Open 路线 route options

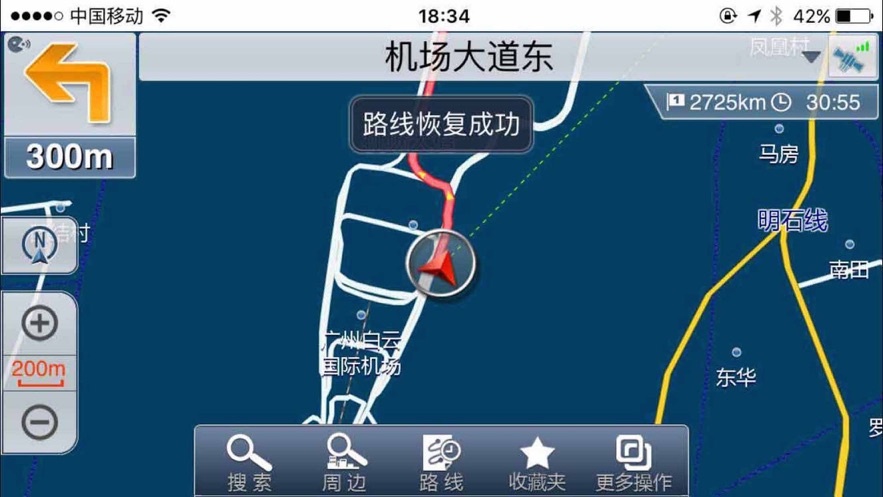[x=441, y=463]
